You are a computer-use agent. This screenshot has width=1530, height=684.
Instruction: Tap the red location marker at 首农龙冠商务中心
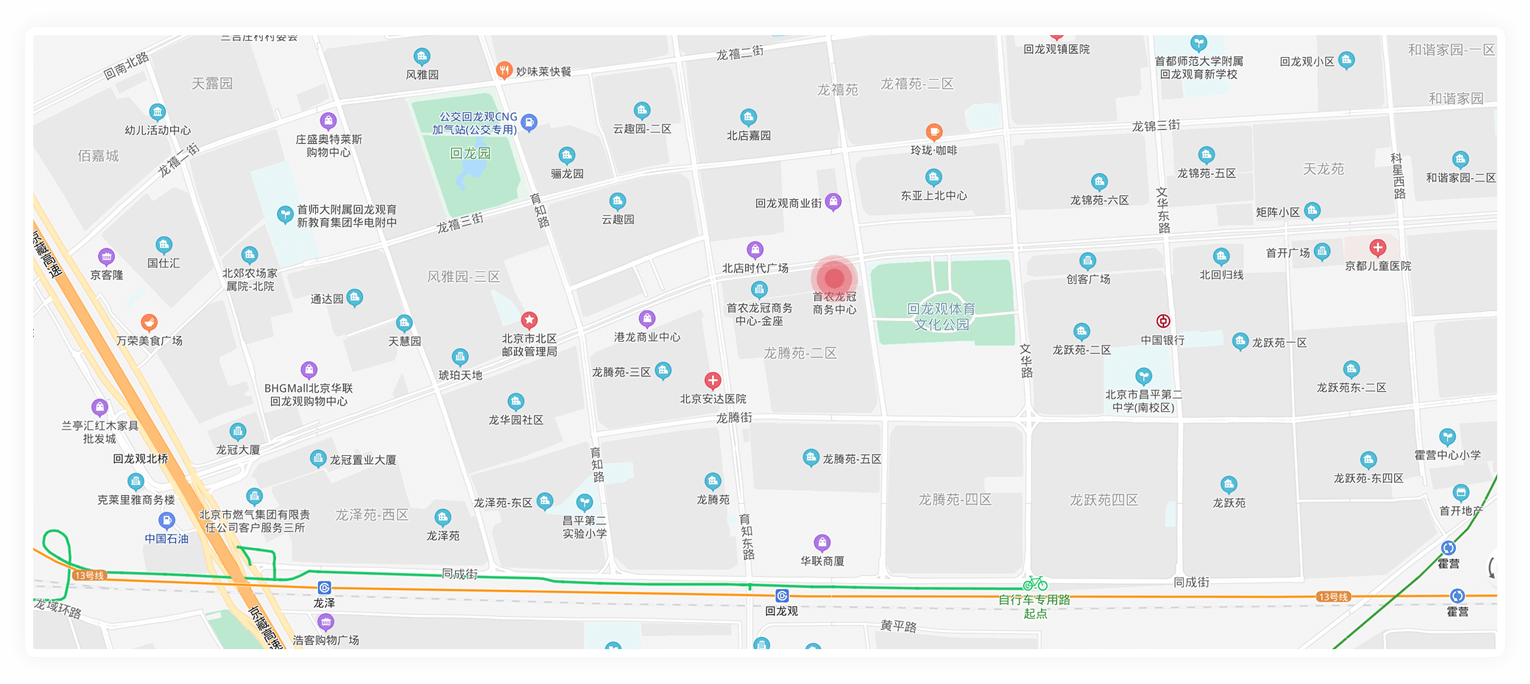click(834, 278)
